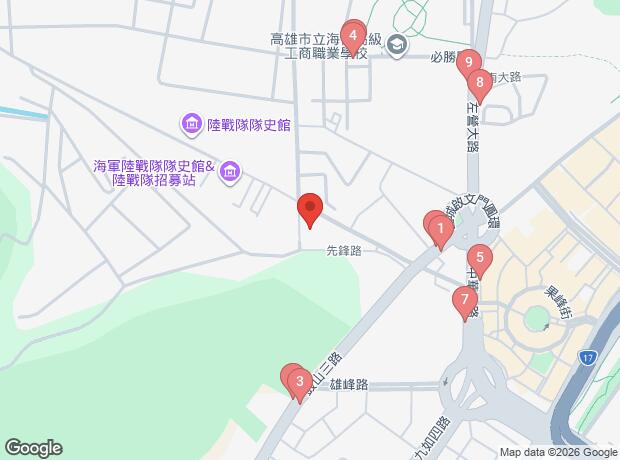This screenshot has width=620, height=460.
Task: Select map marker number 7
Action: coord(463,300)
